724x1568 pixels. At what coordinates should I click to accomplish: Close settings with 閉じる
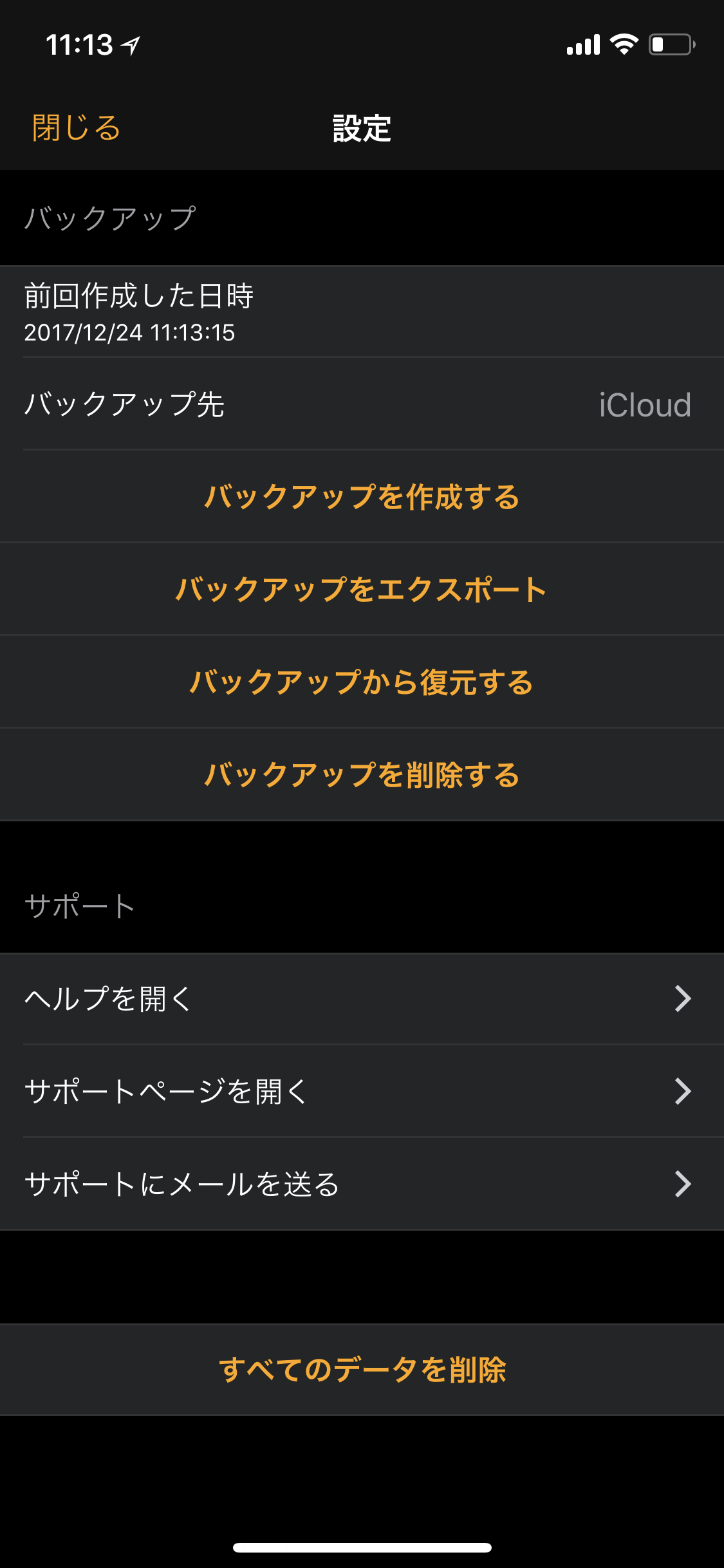(x=76, y=127)
